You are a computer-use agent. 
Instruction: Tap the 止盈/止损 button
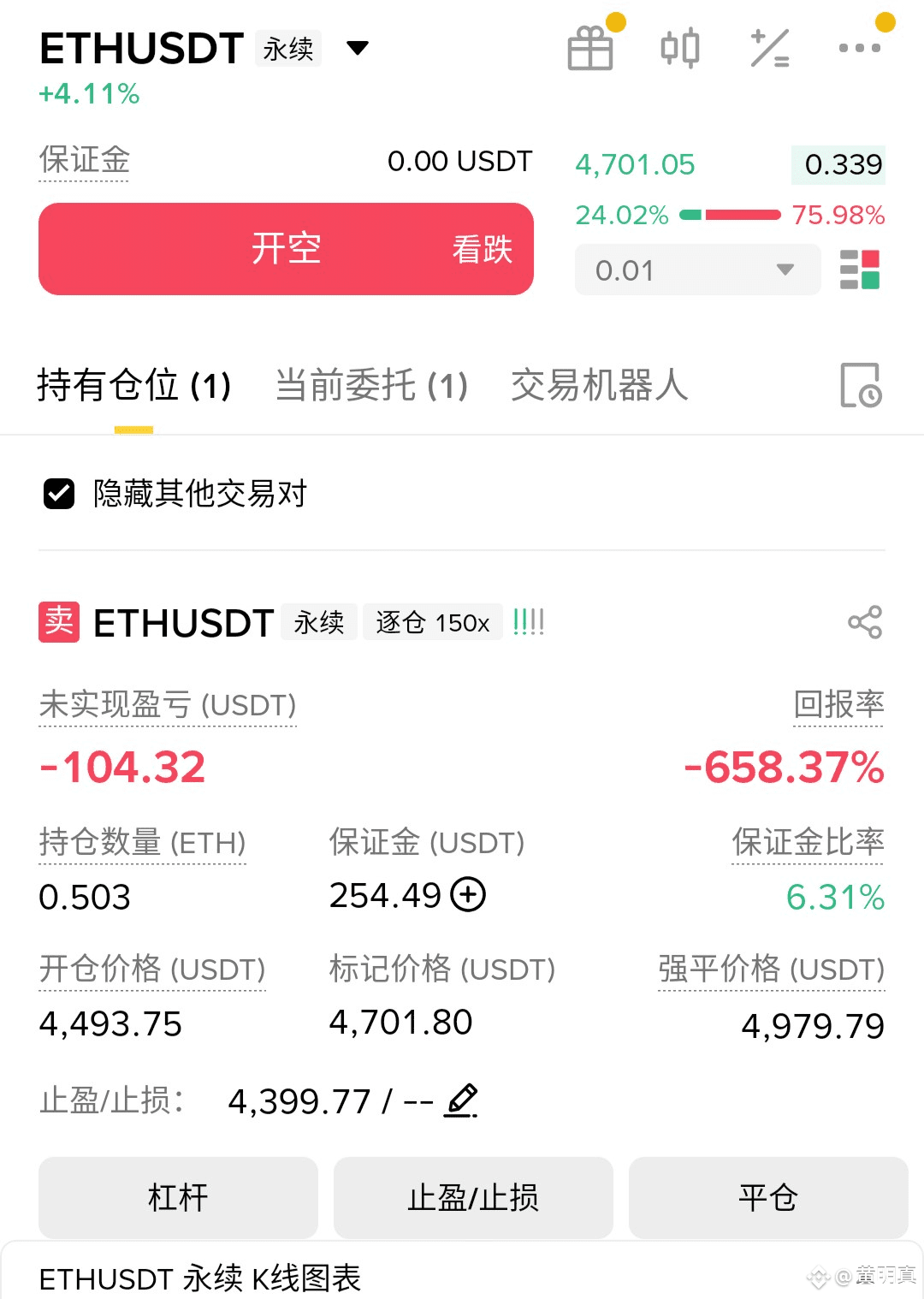click(473, 1197)
